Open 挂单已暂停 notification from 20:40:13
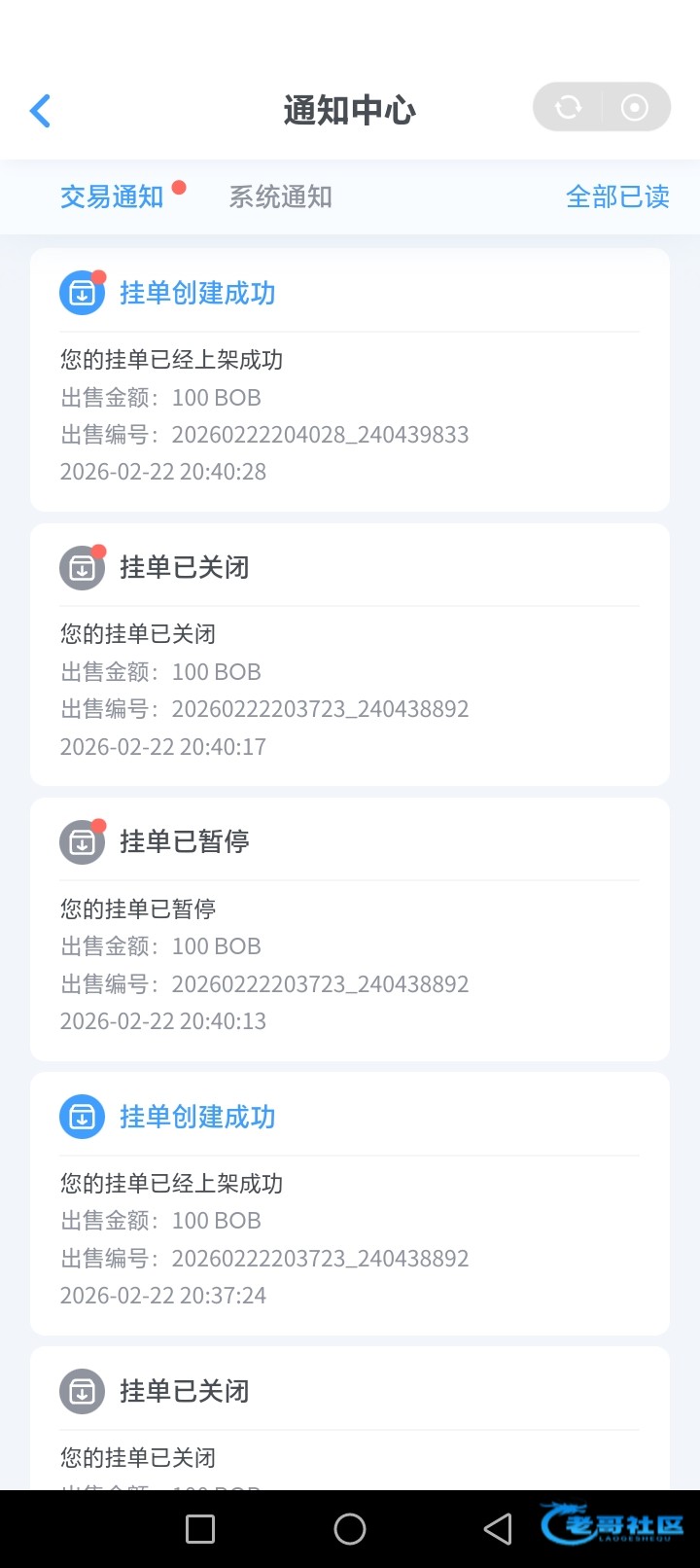The height and width of the screenshot is (1568, 700). (350, 929)
